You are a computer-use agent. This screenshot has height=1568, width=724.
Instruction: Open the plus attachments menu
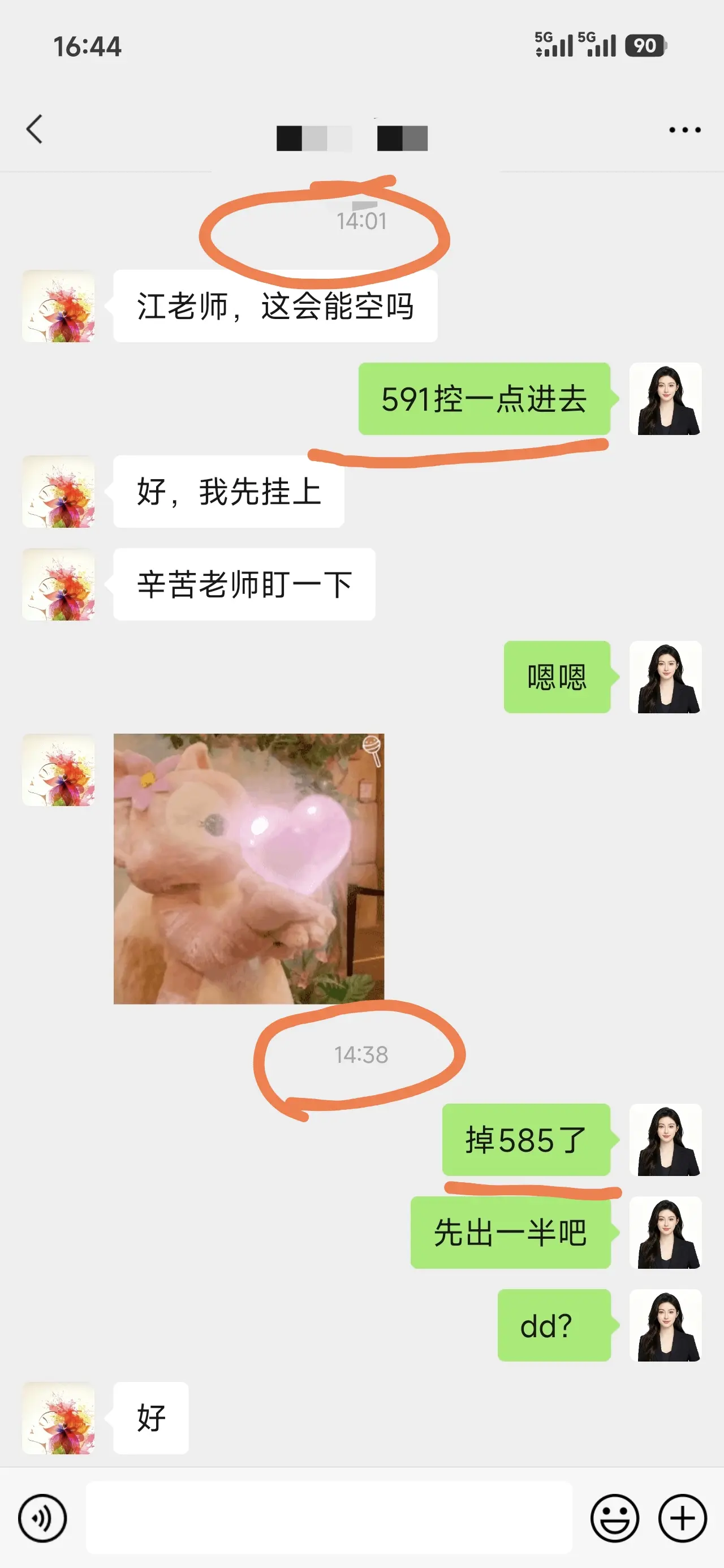click(682, 1518)
